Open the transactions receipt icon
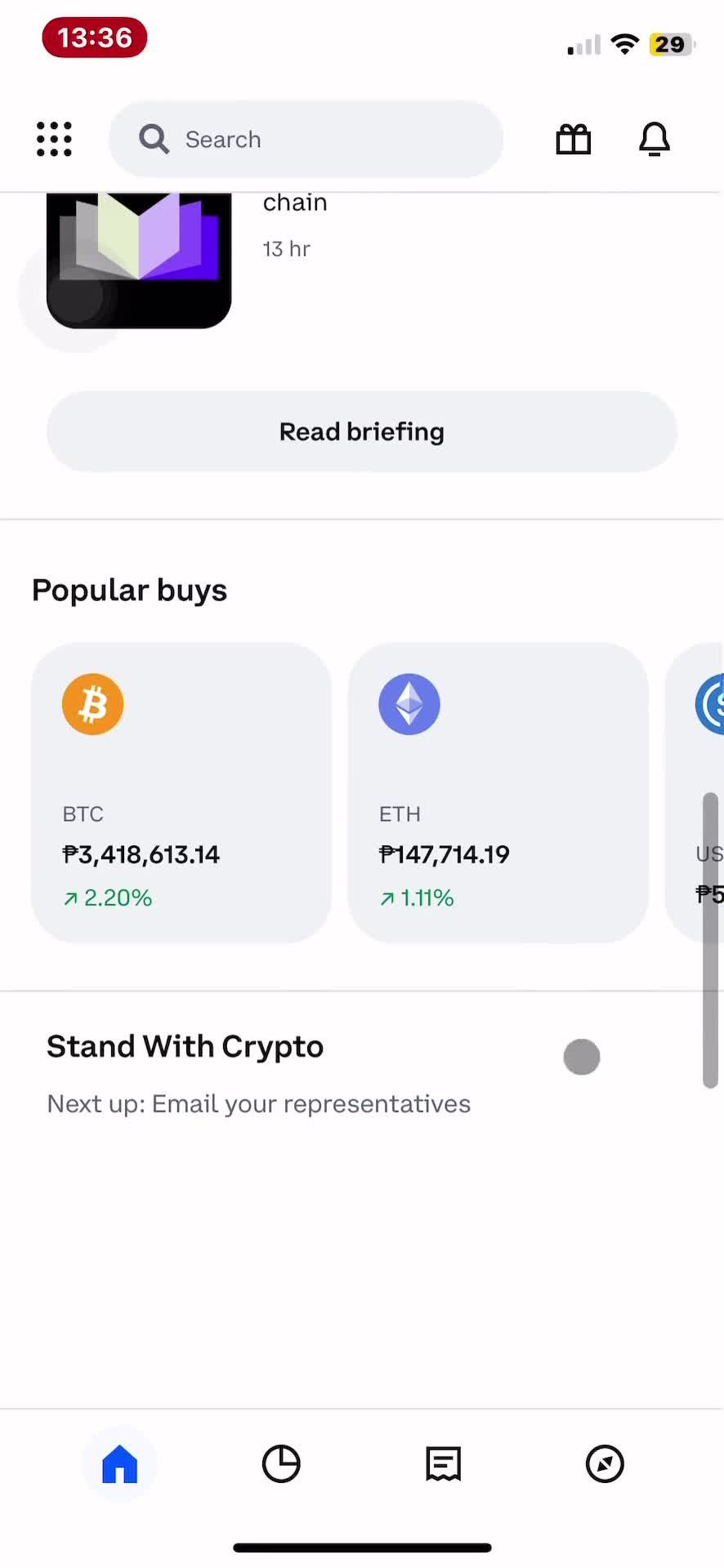Image resolution: width=724 pixels, height=1568 pixels. tap(442, 1463)
